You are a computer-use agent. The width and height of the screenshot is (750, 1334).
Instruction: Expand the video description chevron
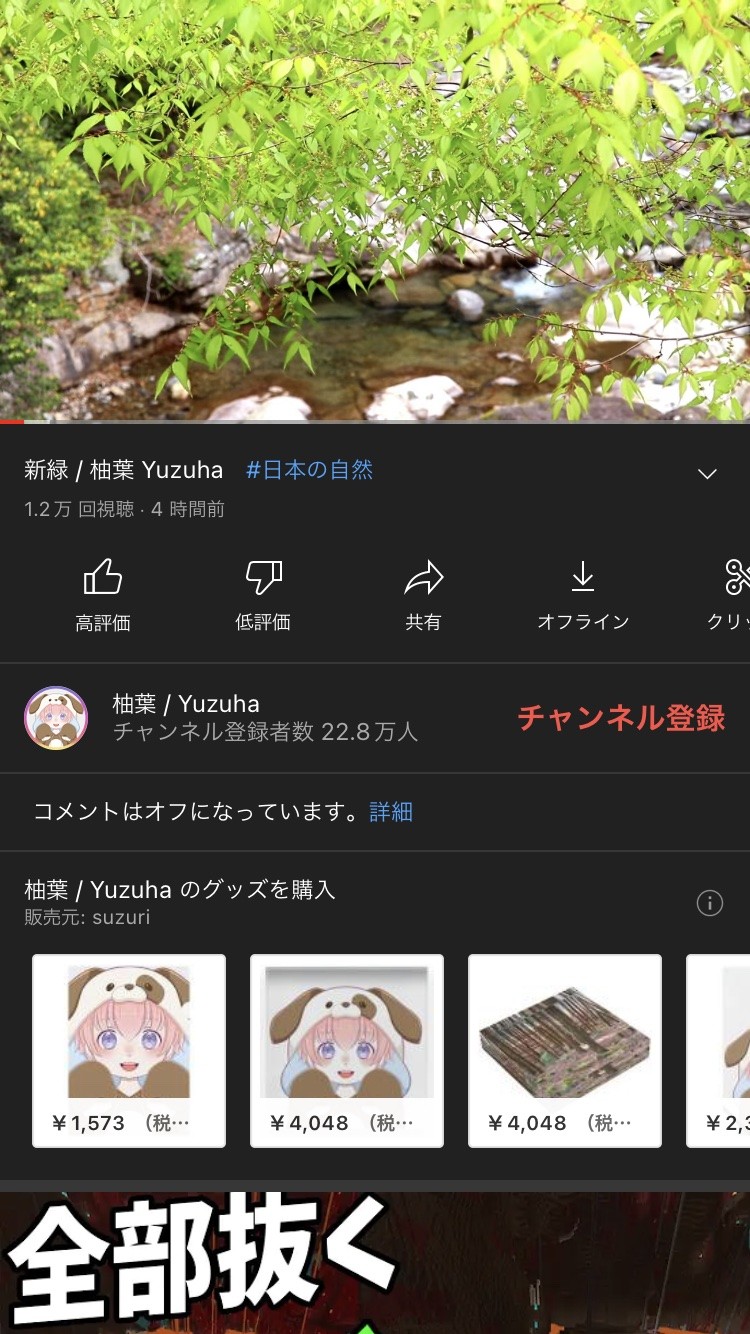point(707,474)
